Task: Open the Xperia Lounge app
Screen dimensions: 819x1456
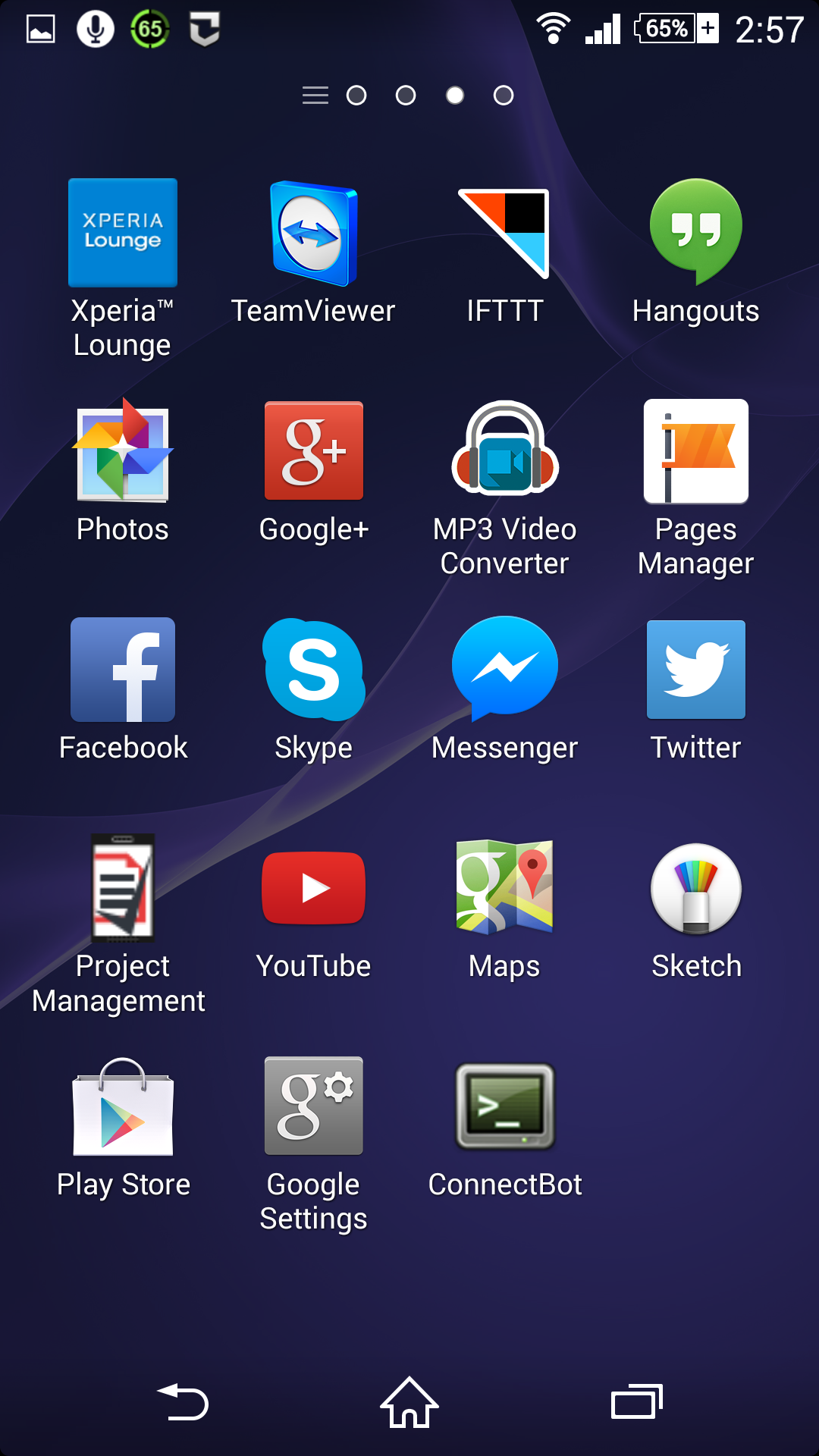Action: pyautogui.click(x=122, y=233)
